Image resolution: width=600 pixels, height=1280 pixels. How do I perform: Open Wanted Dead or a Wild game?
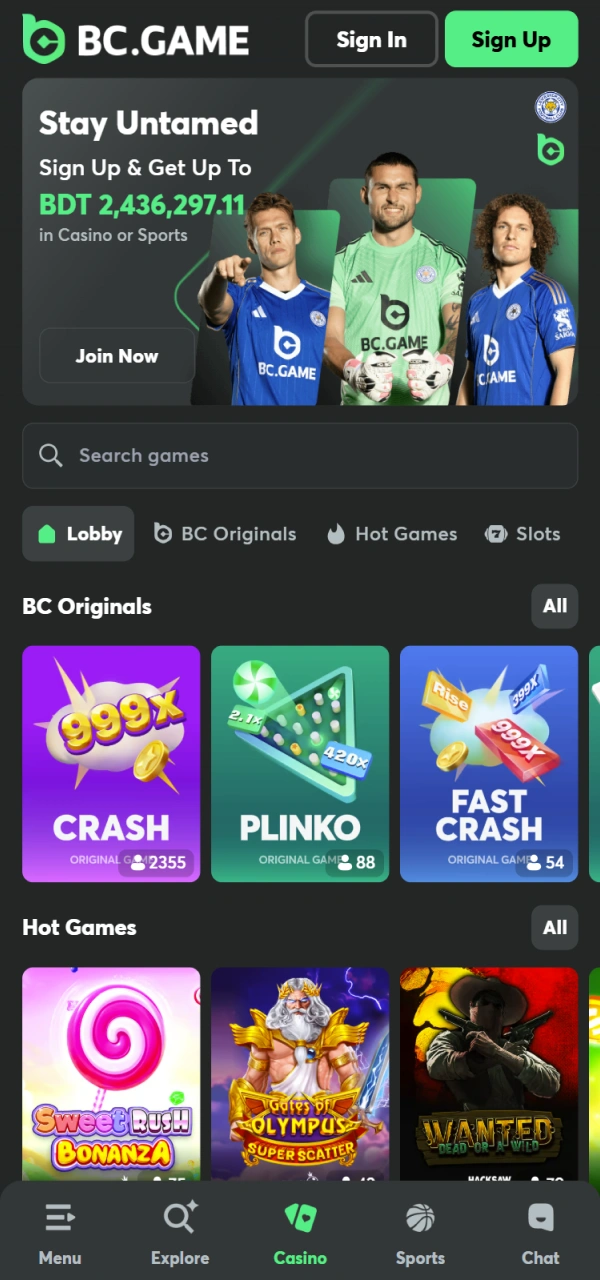click(489, 1070)
